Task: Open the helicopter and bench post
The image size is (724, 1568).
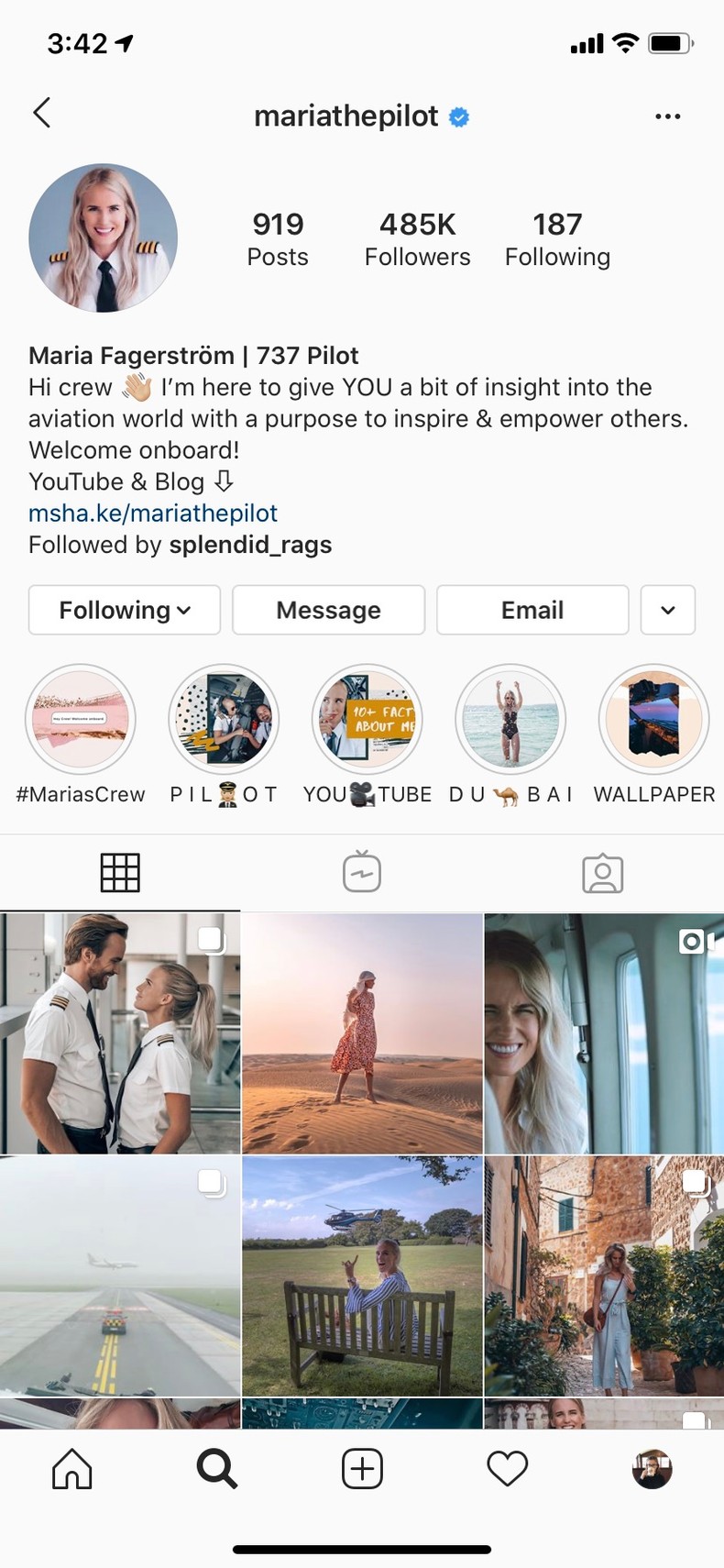Action: point(362,1275)
